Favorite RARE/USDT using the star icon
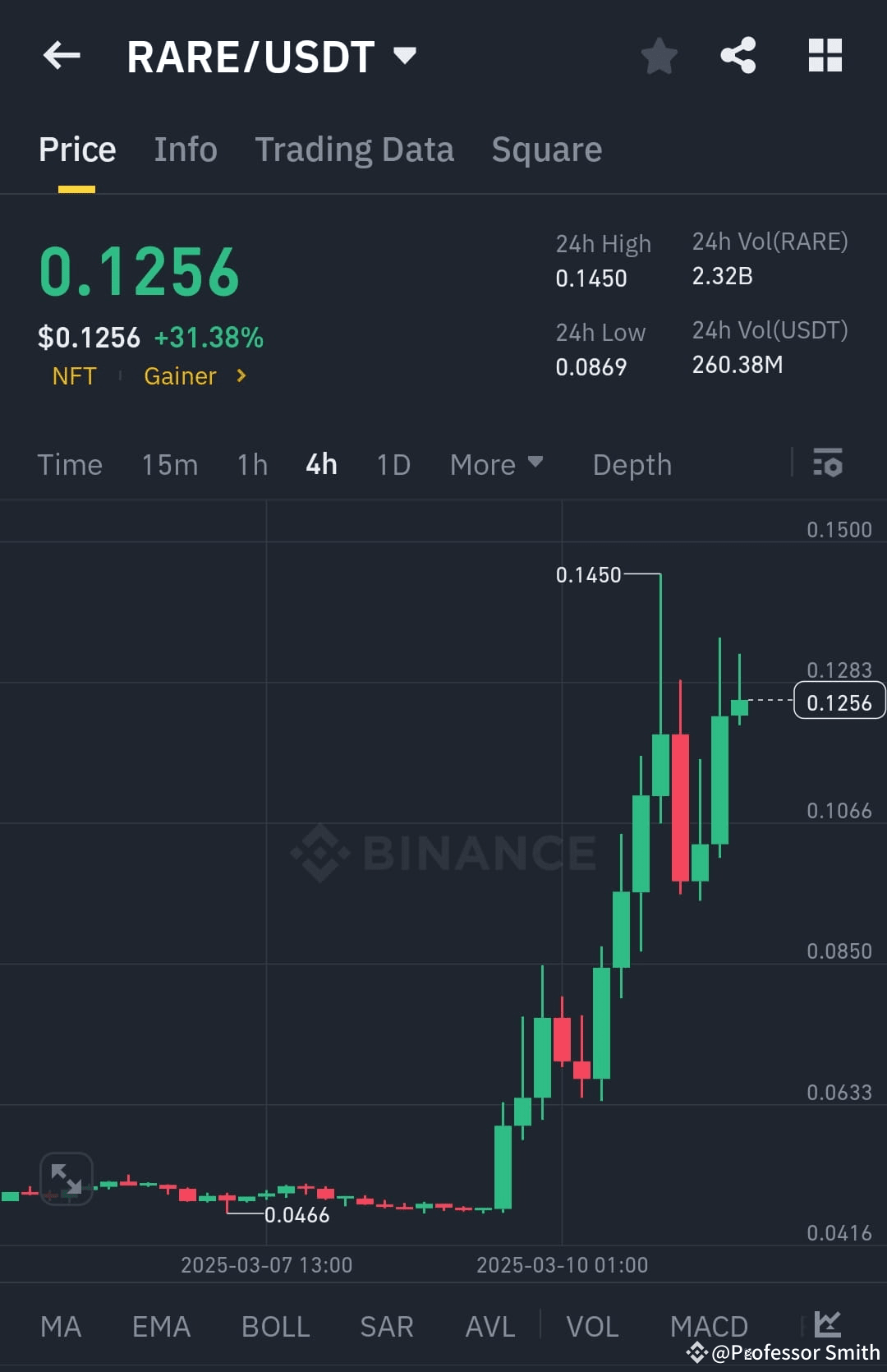This screenshot has height=1372, width=887. [659, 55]
